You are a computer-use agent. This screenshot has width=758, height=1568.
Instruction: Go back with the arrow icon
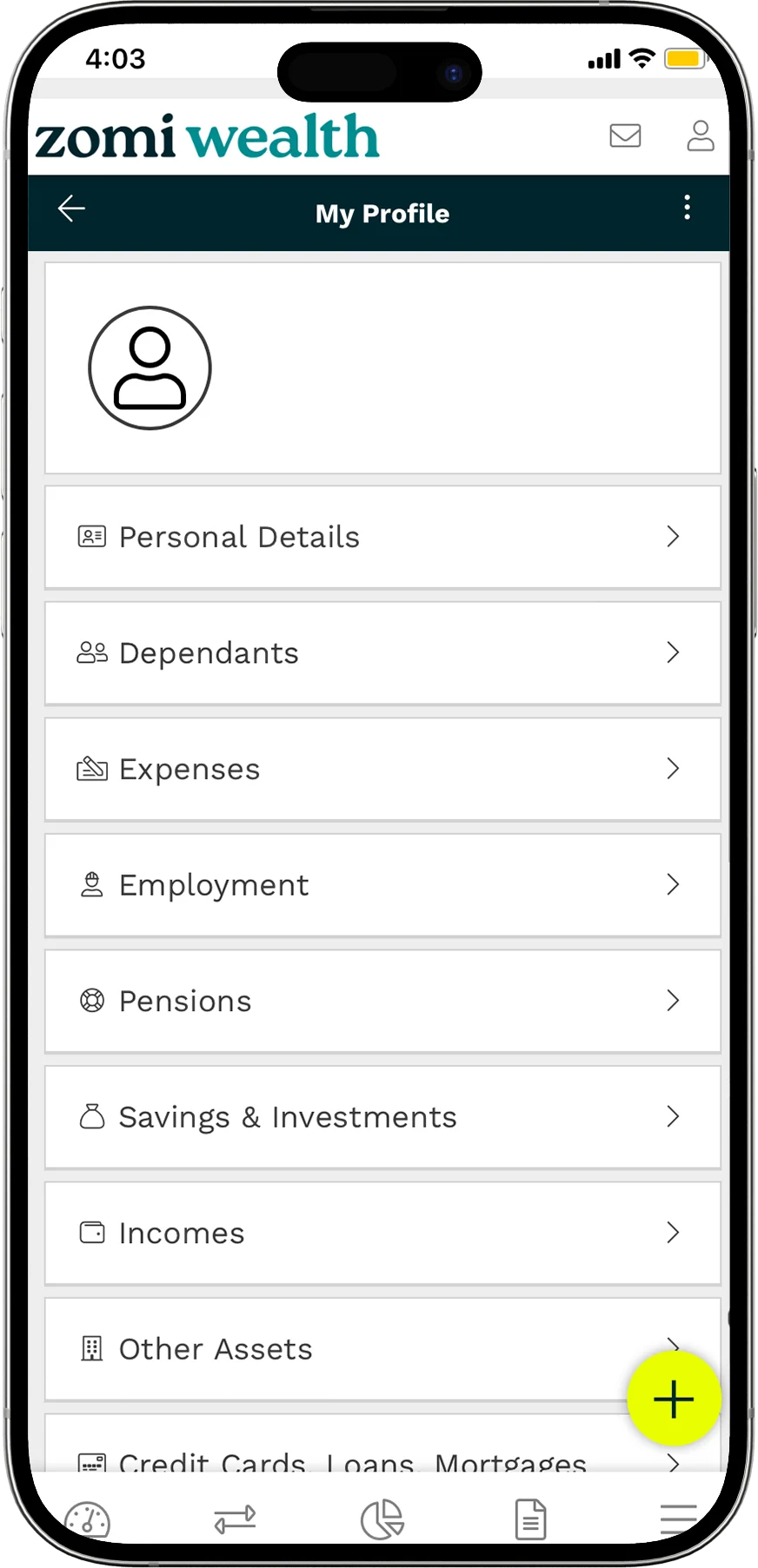71,208
